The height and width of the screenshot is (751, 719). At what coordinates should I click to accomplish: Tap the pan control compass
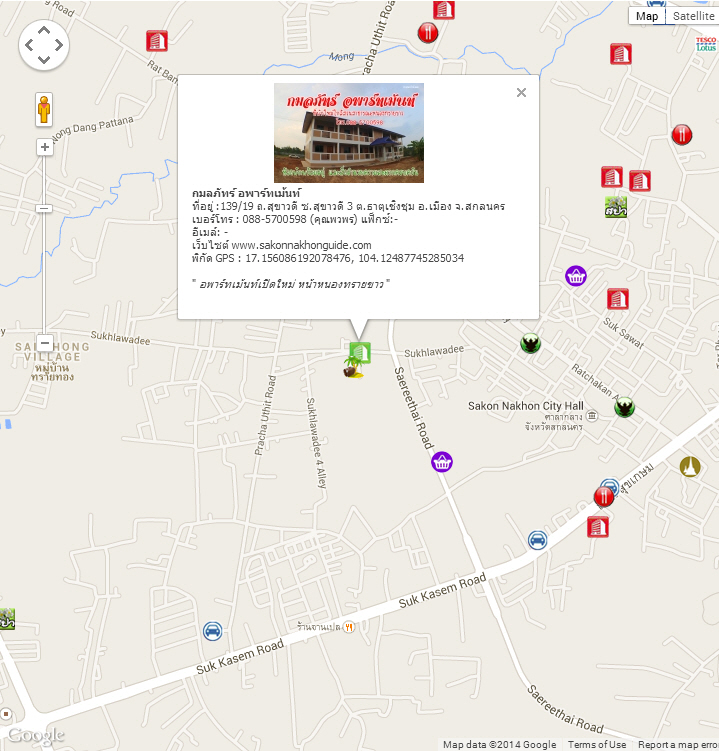pyautogui.click(x=44, y=45)
